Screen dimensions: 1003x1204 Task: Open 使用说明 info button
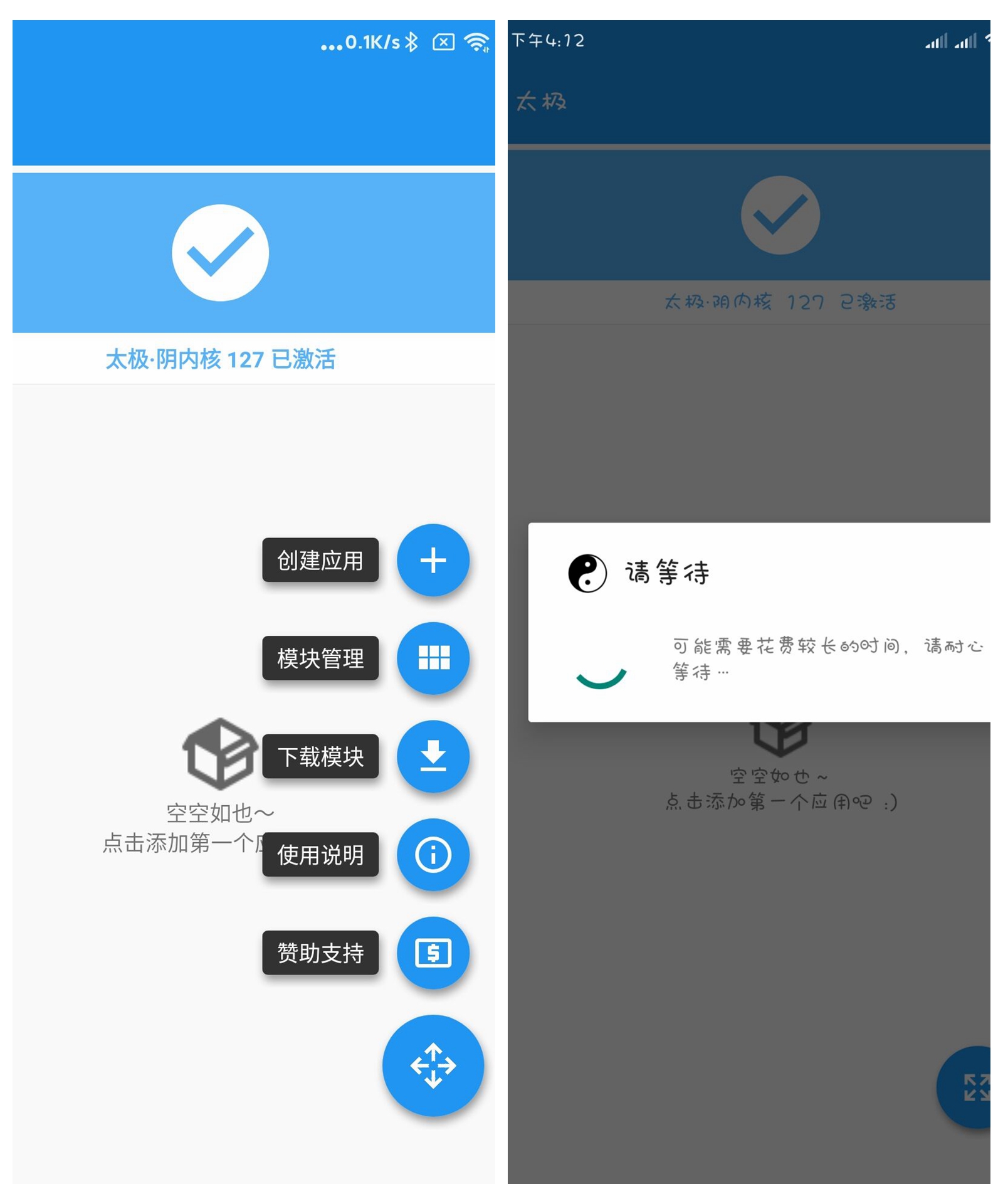click(433, 854)
